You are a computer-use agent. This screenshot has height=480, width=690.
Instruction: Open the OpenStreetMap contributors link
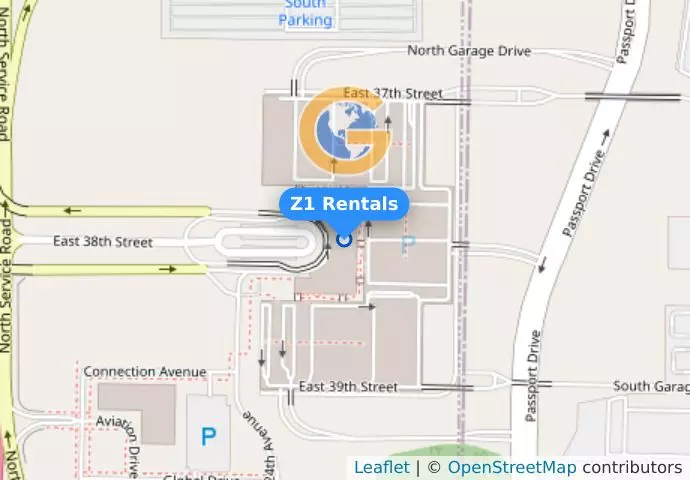coord(511,467)
